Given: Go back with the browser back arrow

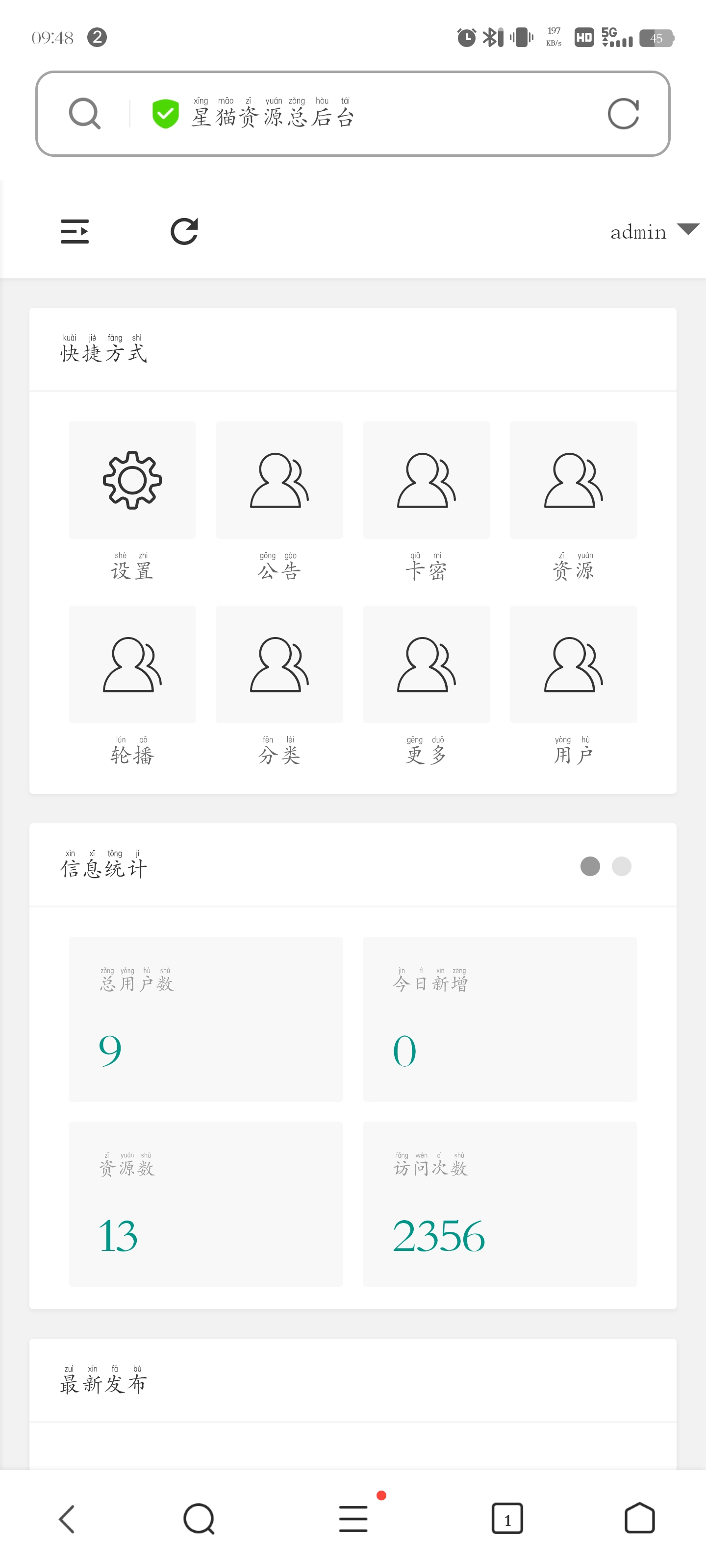Looking at the screenshot, I should pyautogui.click(x=67, y=1519).
